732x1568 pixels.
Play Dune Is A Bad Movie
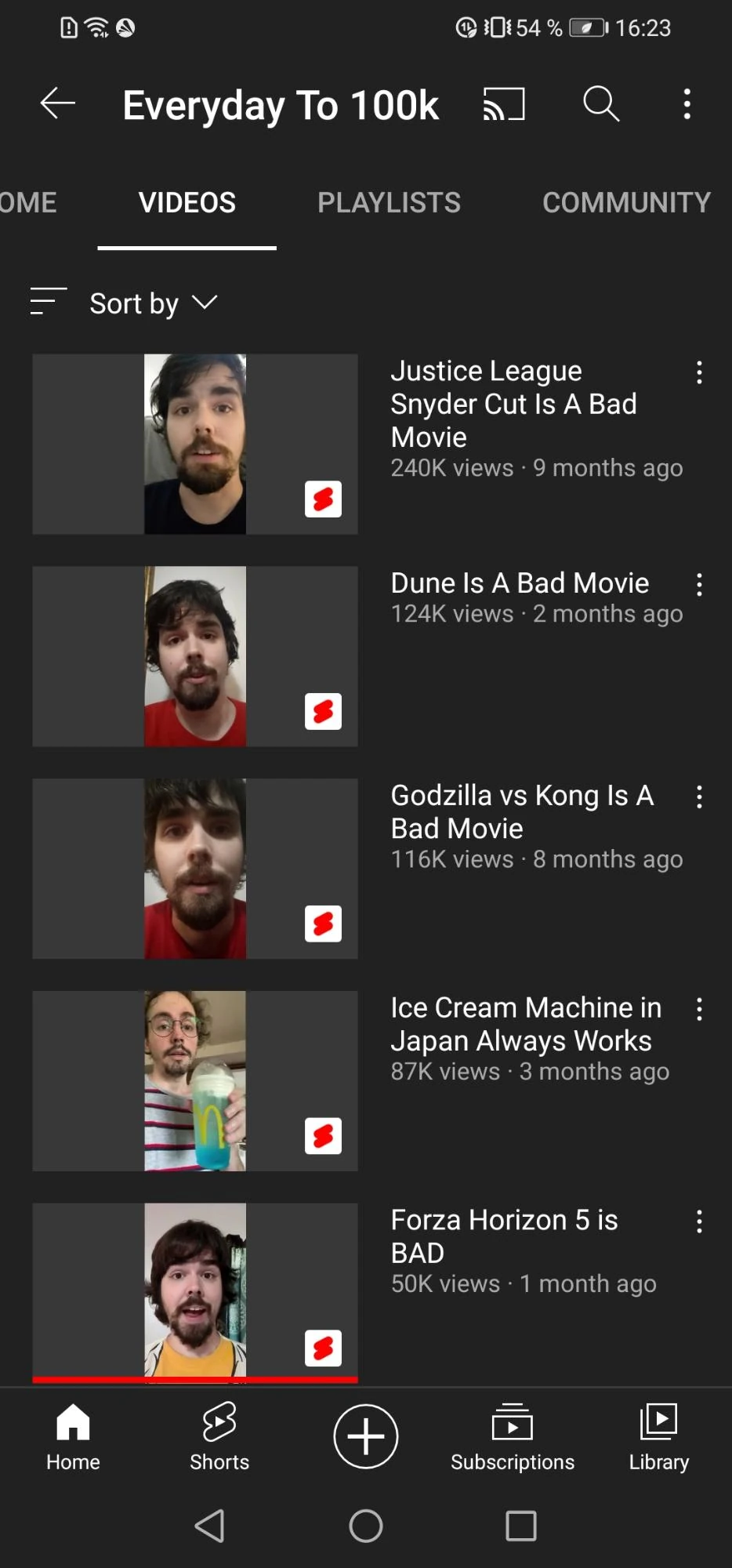pos(195,656)
